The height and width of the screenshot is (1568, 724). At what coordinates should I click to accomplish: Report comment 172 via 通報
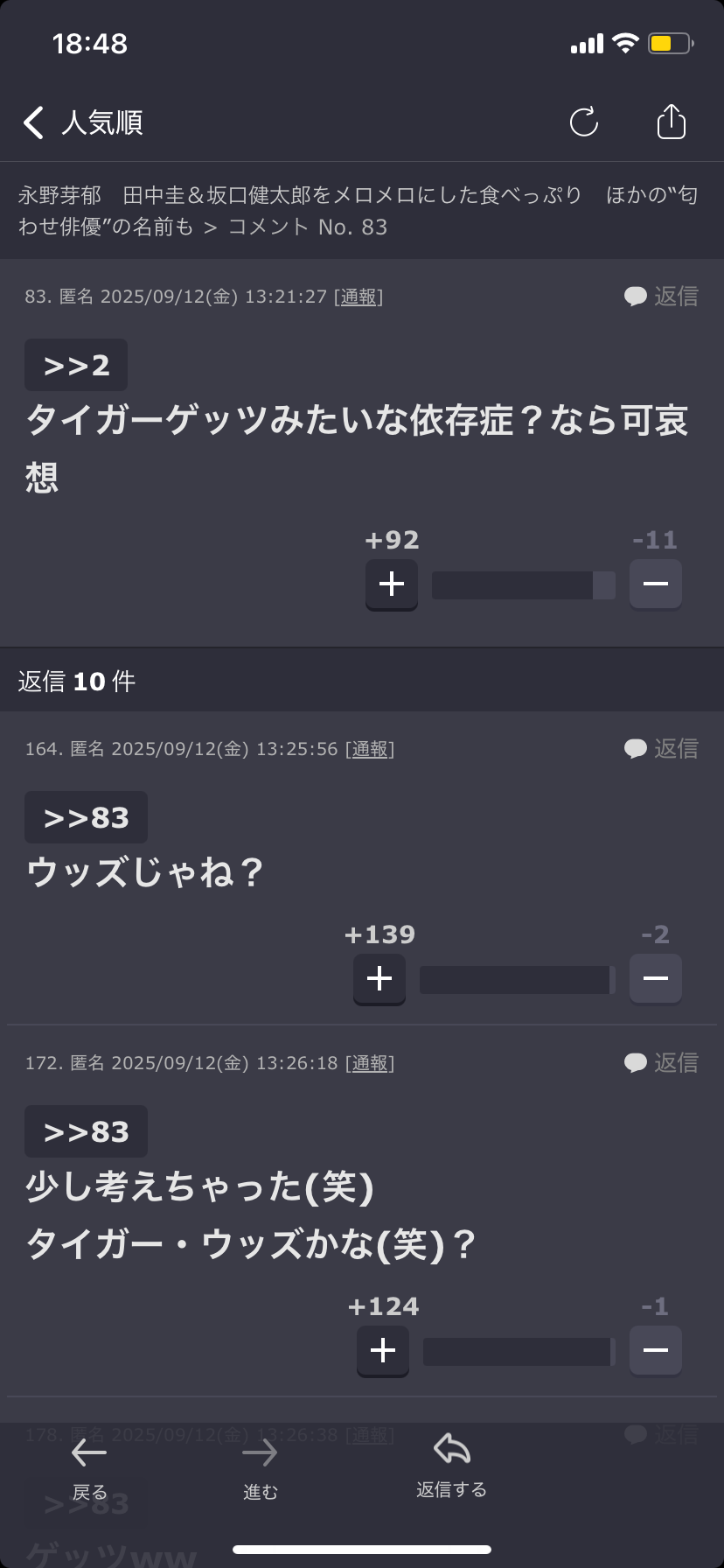370,1063
